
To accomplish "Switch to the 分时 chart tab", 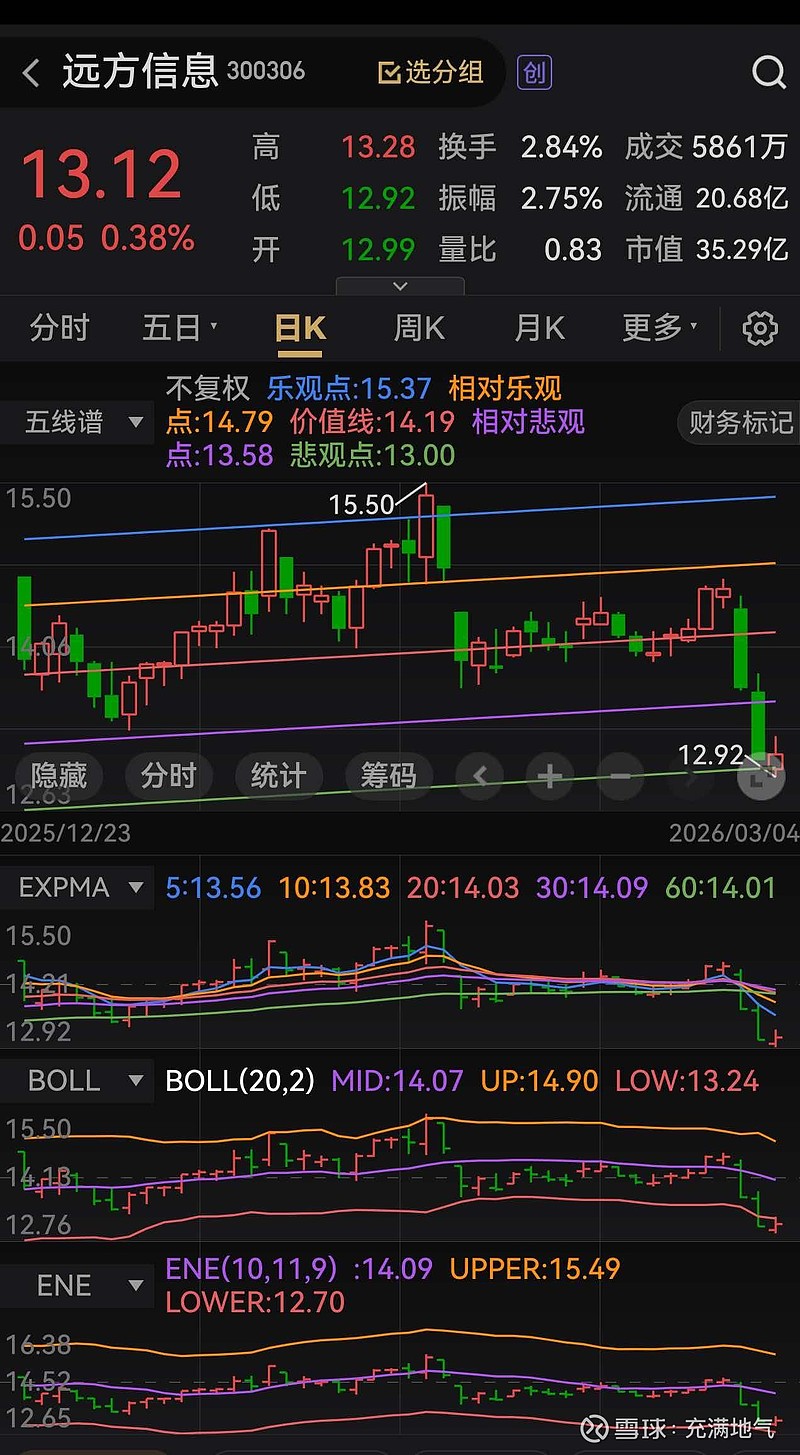I will pyautogui.click(x=59, y=328).
